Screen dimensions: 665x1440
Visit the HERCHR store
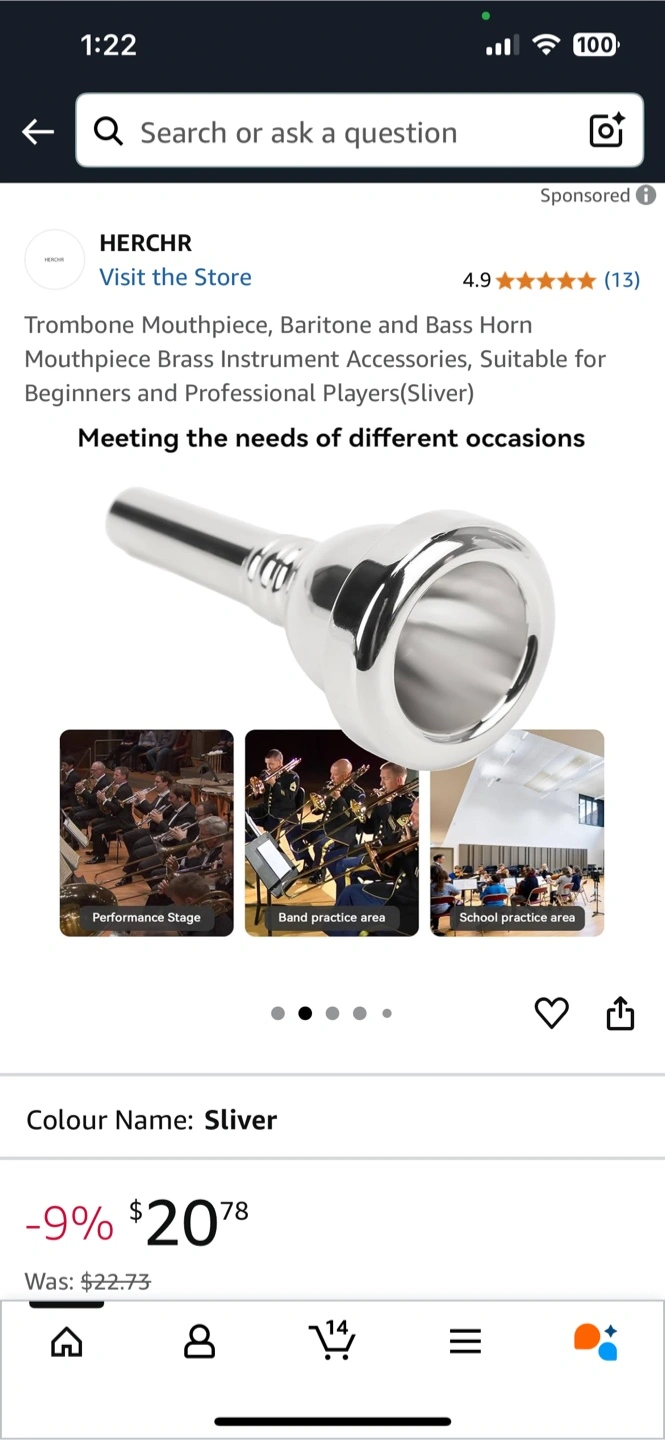(x=175, y=277)
